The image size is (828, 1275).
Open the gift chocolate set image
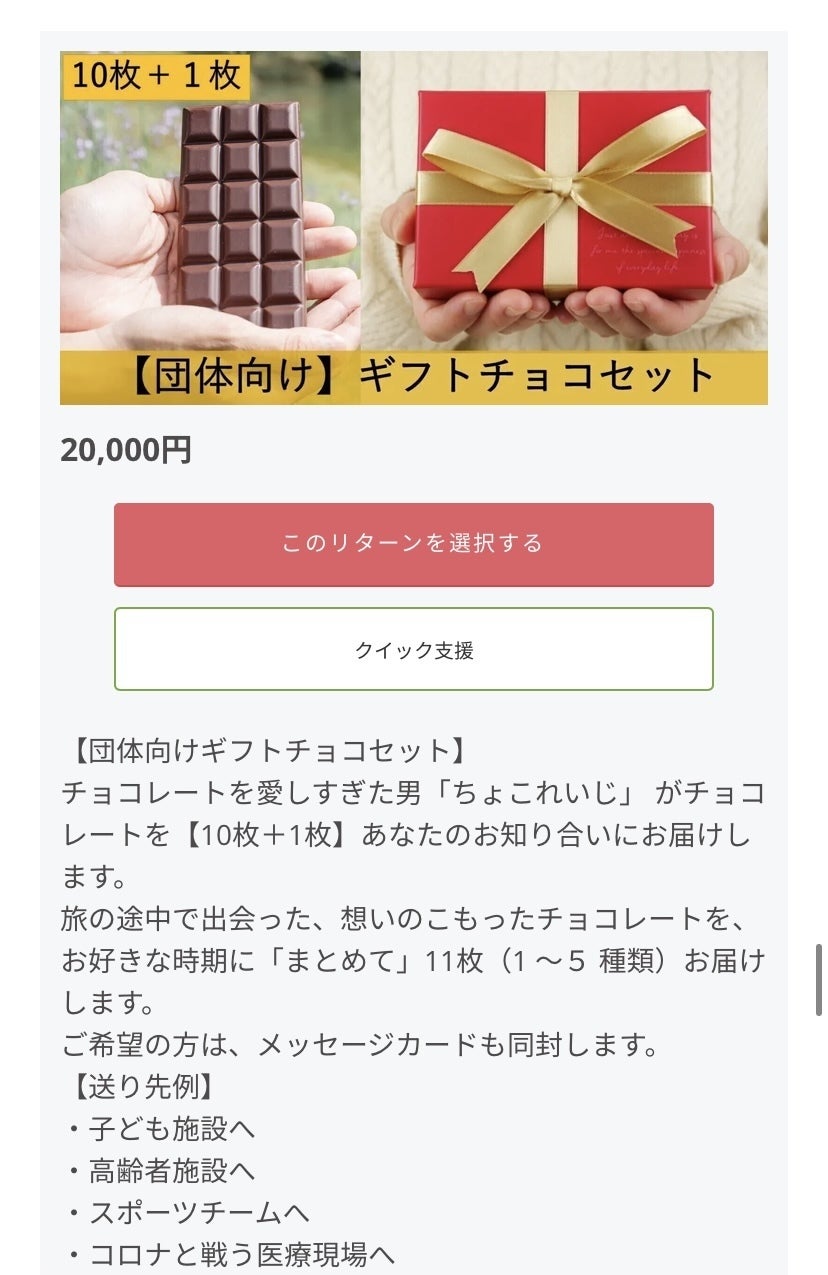[413, 227]
